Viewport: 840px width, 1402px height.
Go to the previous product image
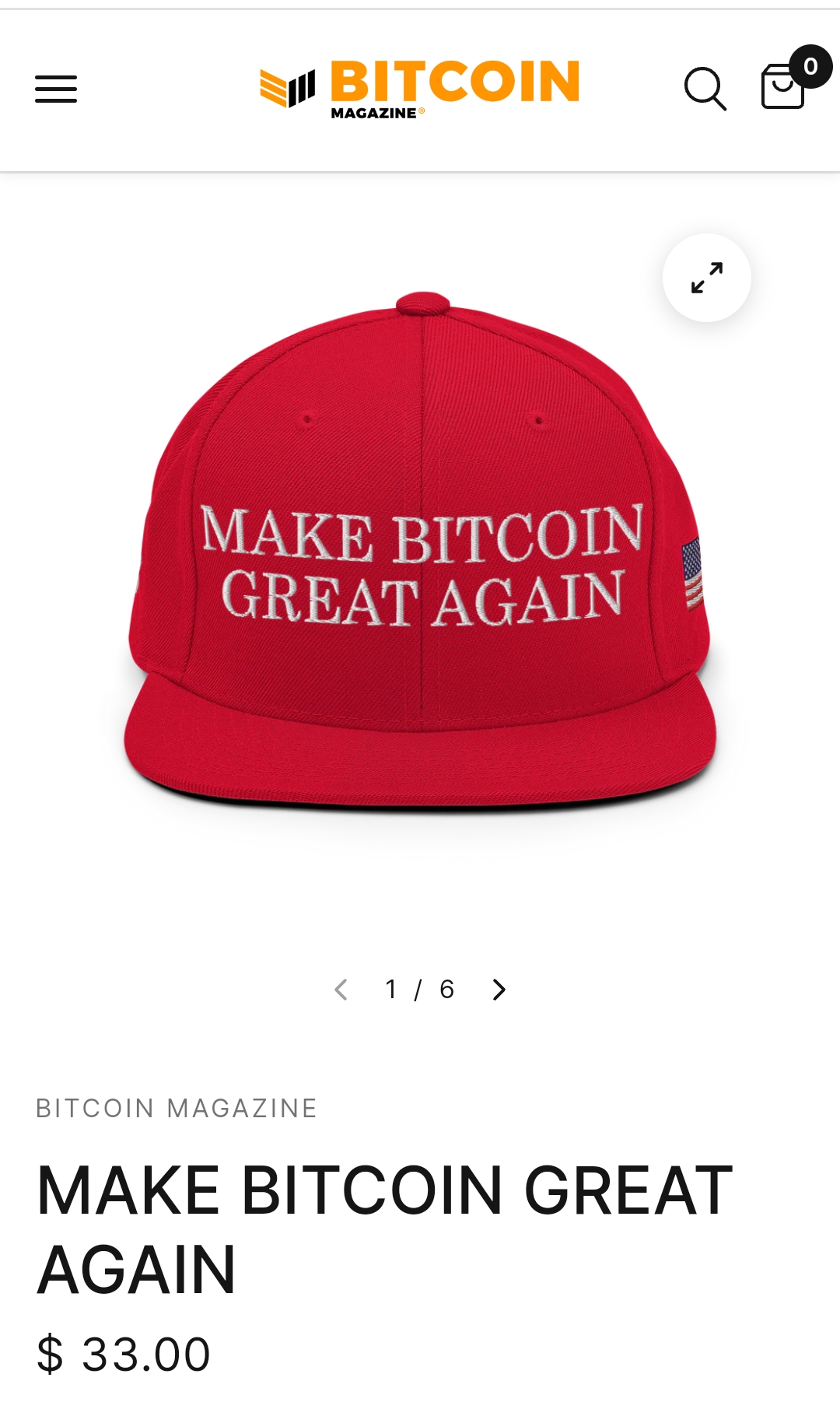coord(341,990)
